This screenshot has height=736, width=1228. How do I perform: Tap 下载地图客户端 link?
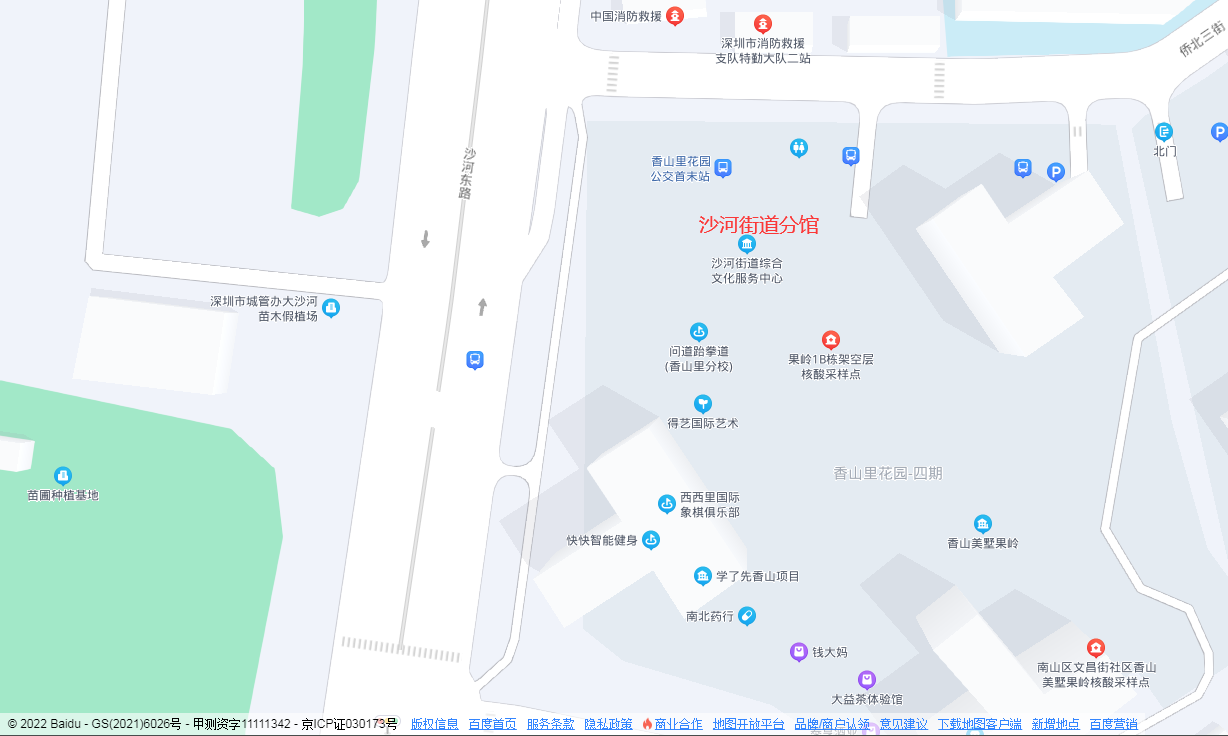point(979,724)
